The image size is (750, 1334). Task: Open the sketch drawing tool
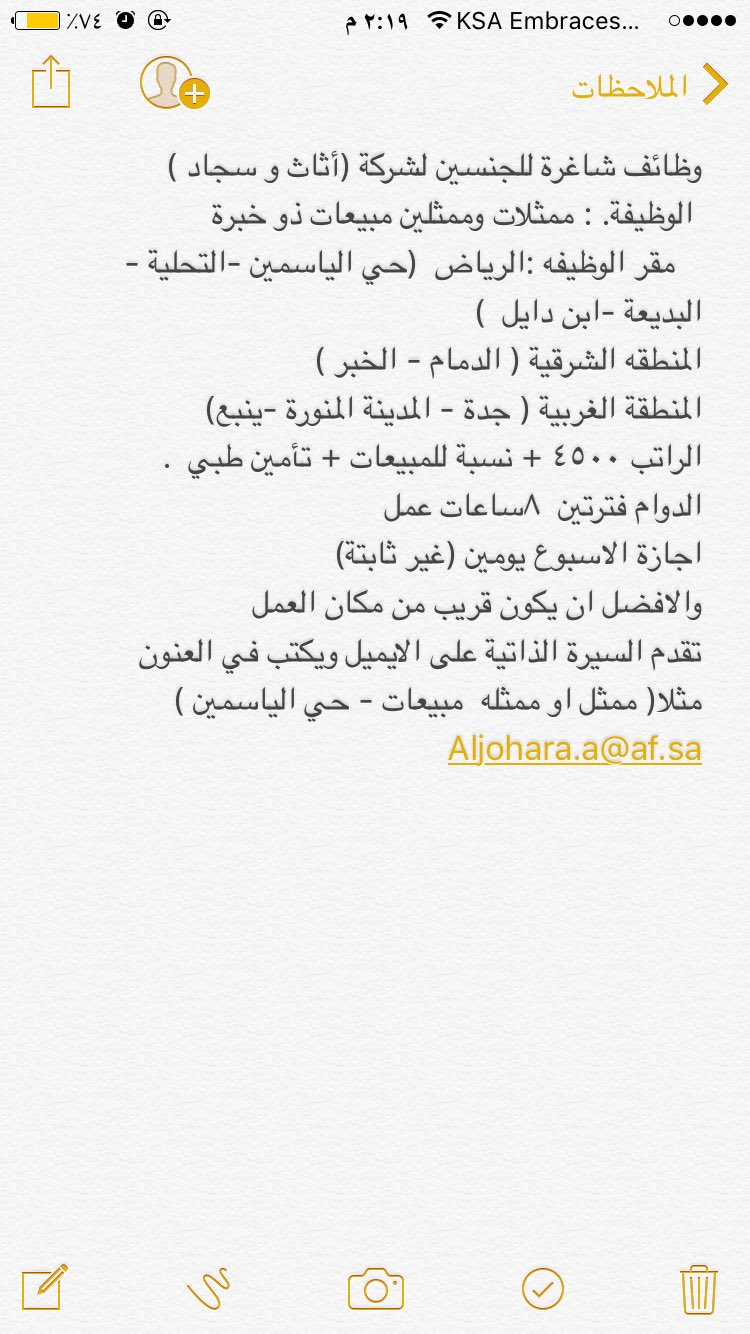[209, 1288]
